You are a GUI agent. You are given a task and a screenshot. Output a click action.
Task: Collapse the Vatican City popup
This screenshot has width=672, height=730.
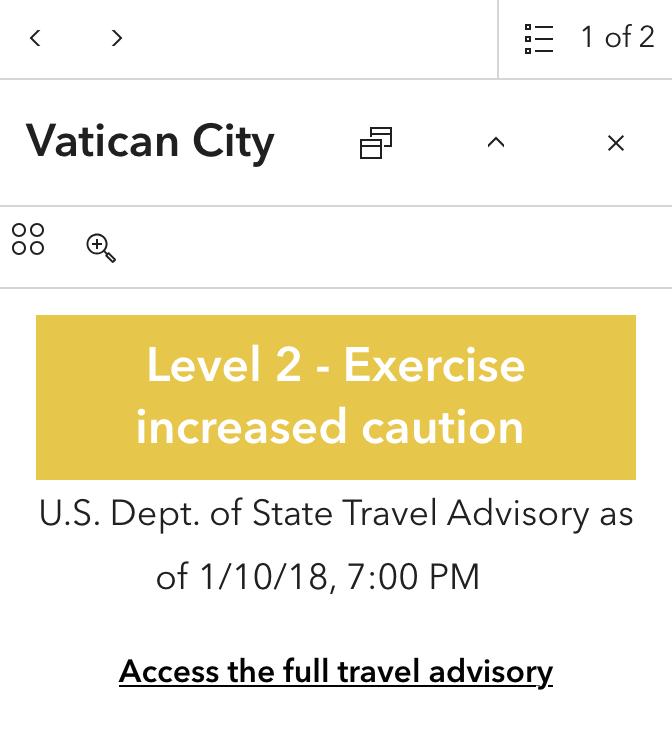click(495, 143)
